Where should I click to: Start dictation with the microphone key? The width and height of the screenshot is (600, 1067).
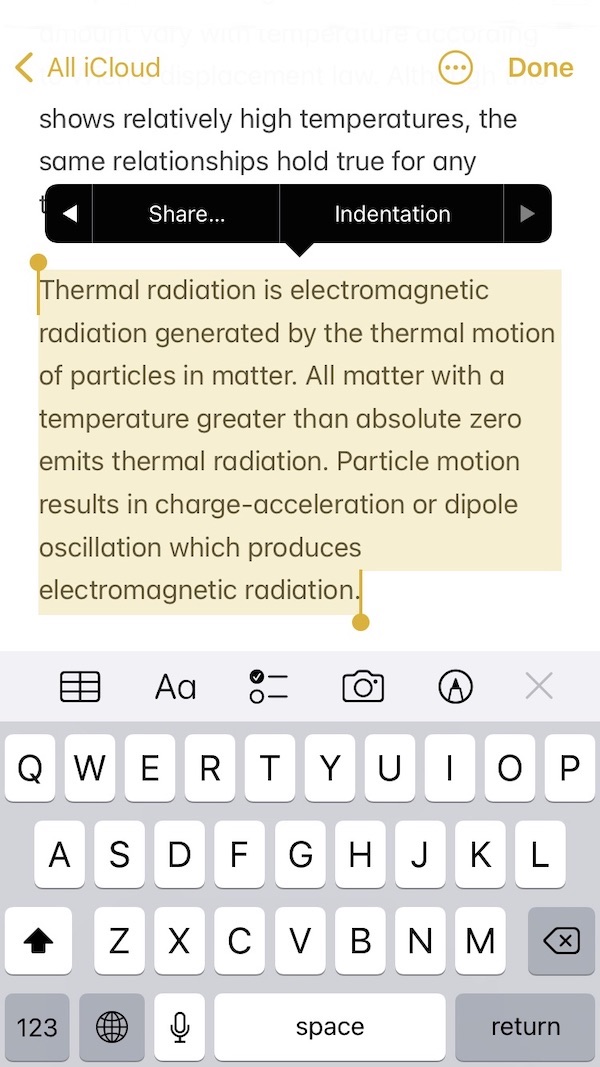(180, 1027)
